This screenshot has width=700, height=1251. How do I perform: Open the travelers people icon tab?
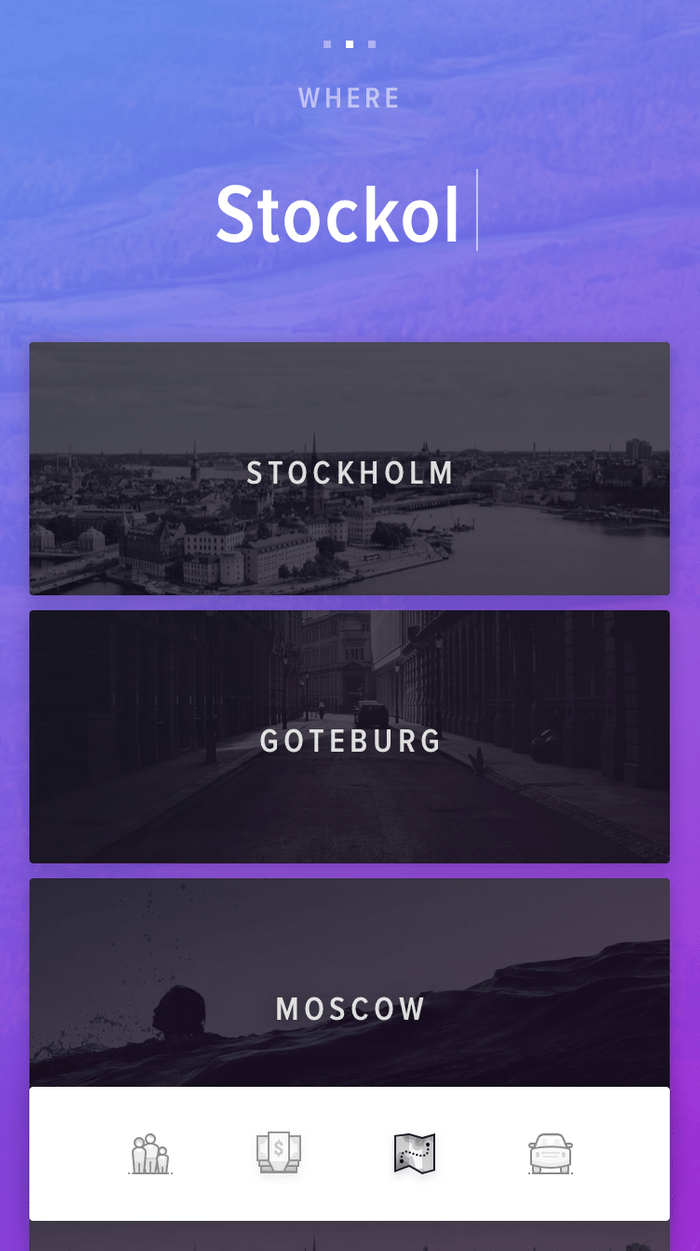click(150, 1154)
